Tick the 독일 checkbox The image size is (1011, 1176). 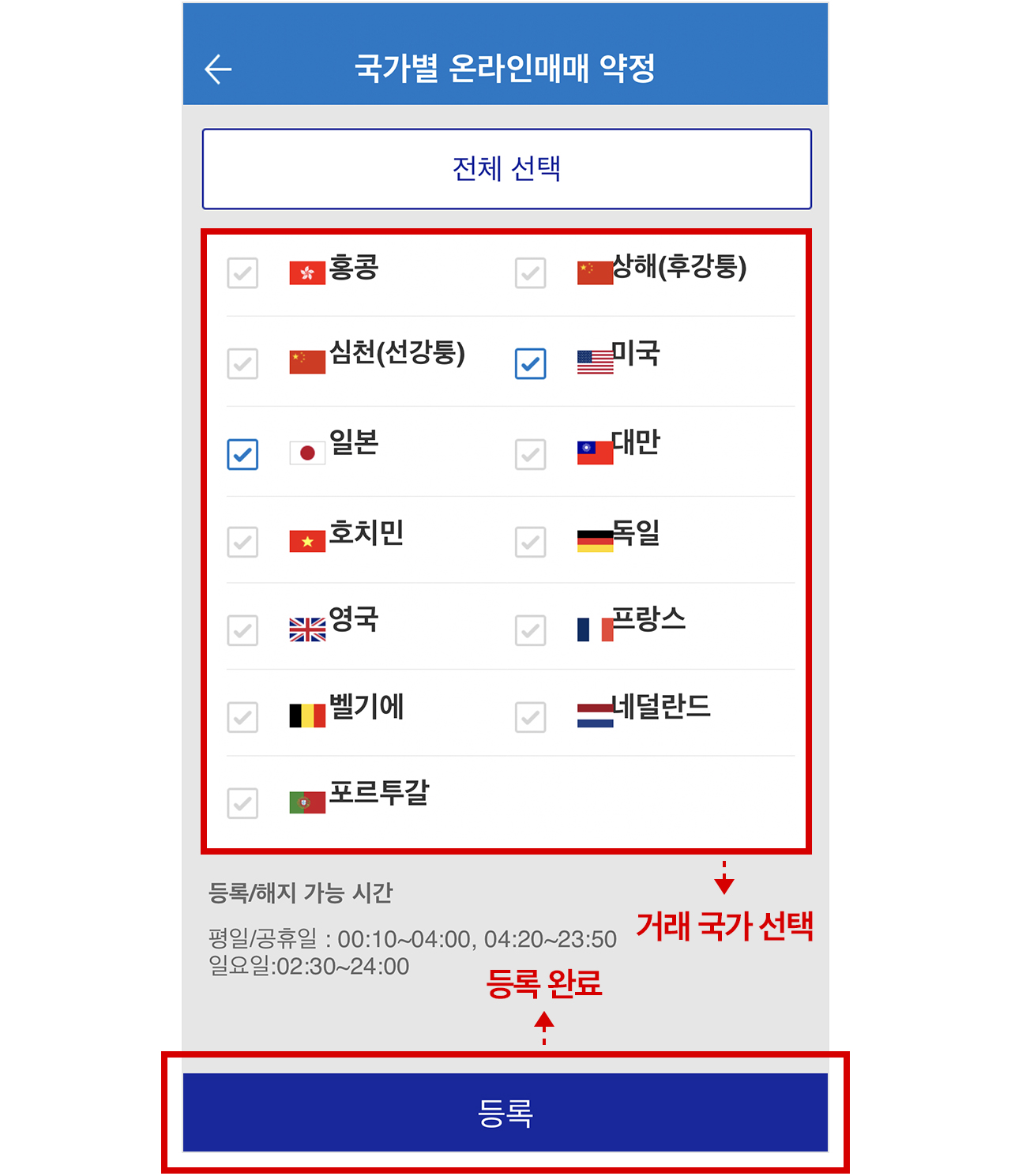point(530,543)
